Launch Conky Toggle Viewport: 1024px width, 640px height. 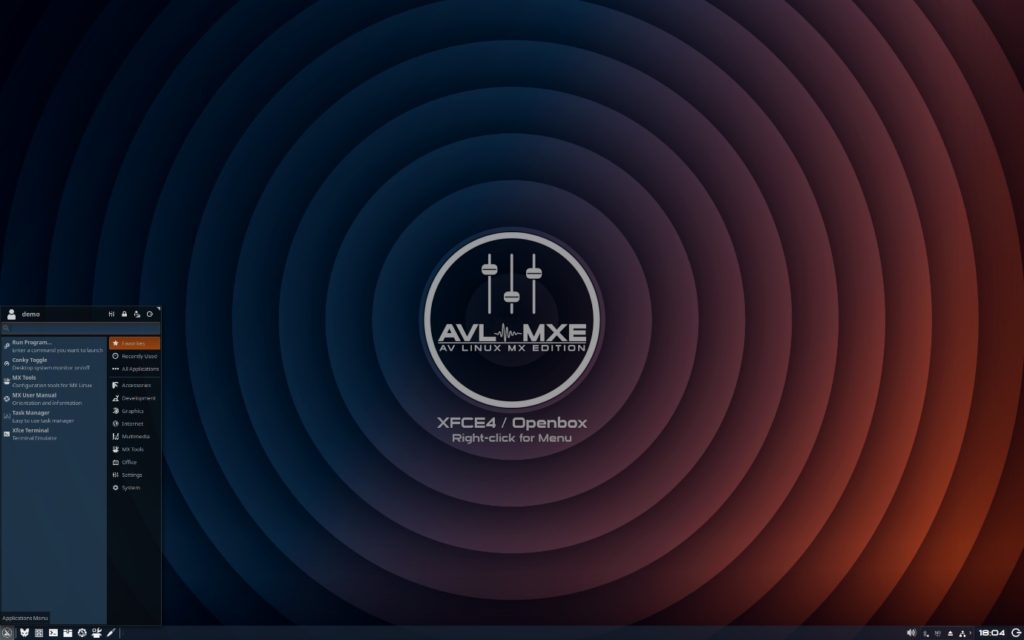pyautogui.click(x=52, y=364)
